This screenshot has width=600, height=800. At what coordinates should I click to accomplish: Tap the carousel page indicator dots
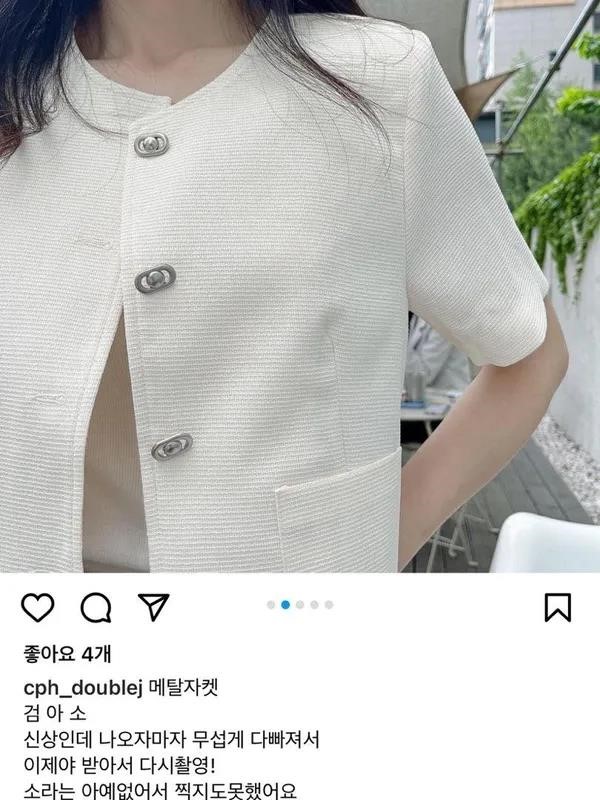click(x=300, y=604)
